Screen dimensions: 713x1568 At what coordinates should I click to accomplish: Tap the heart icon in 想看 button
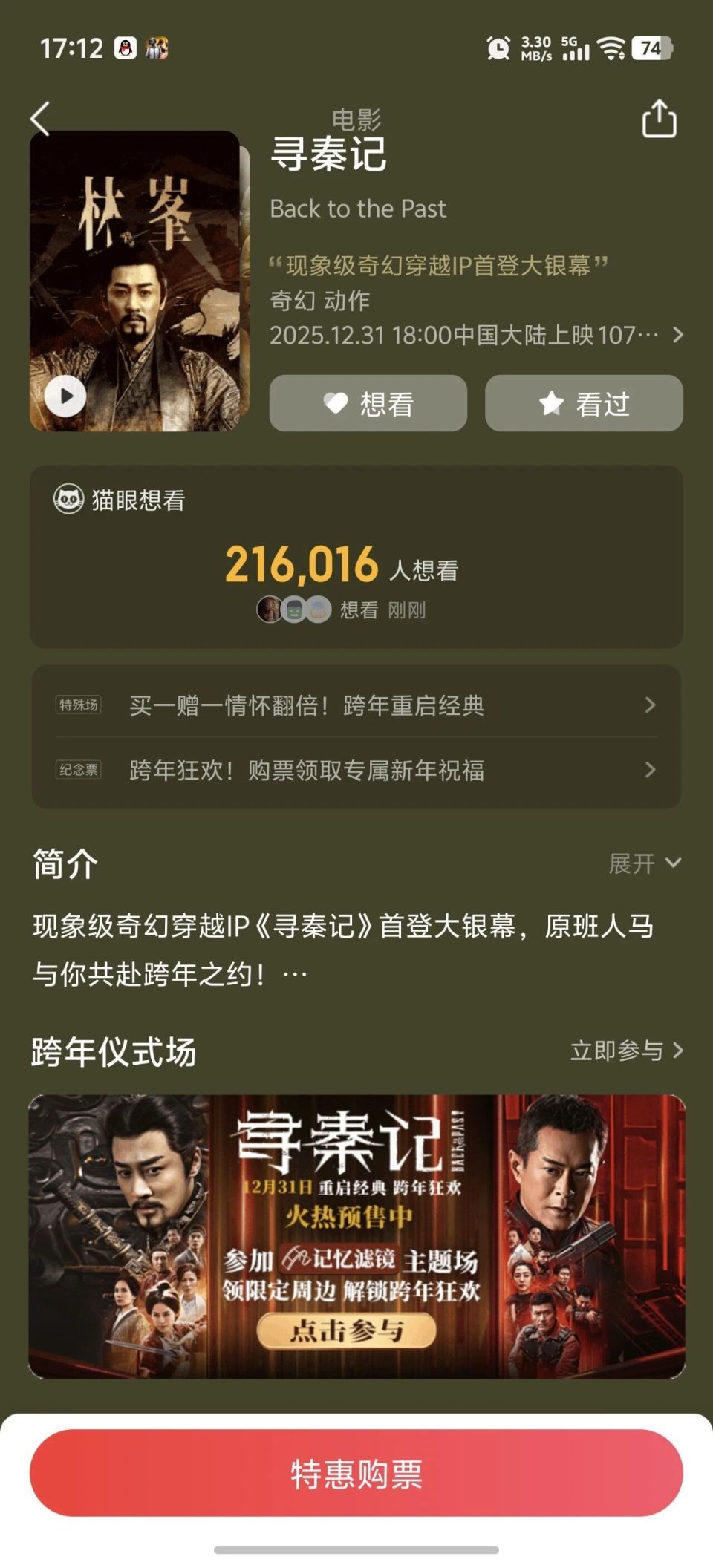336,403
